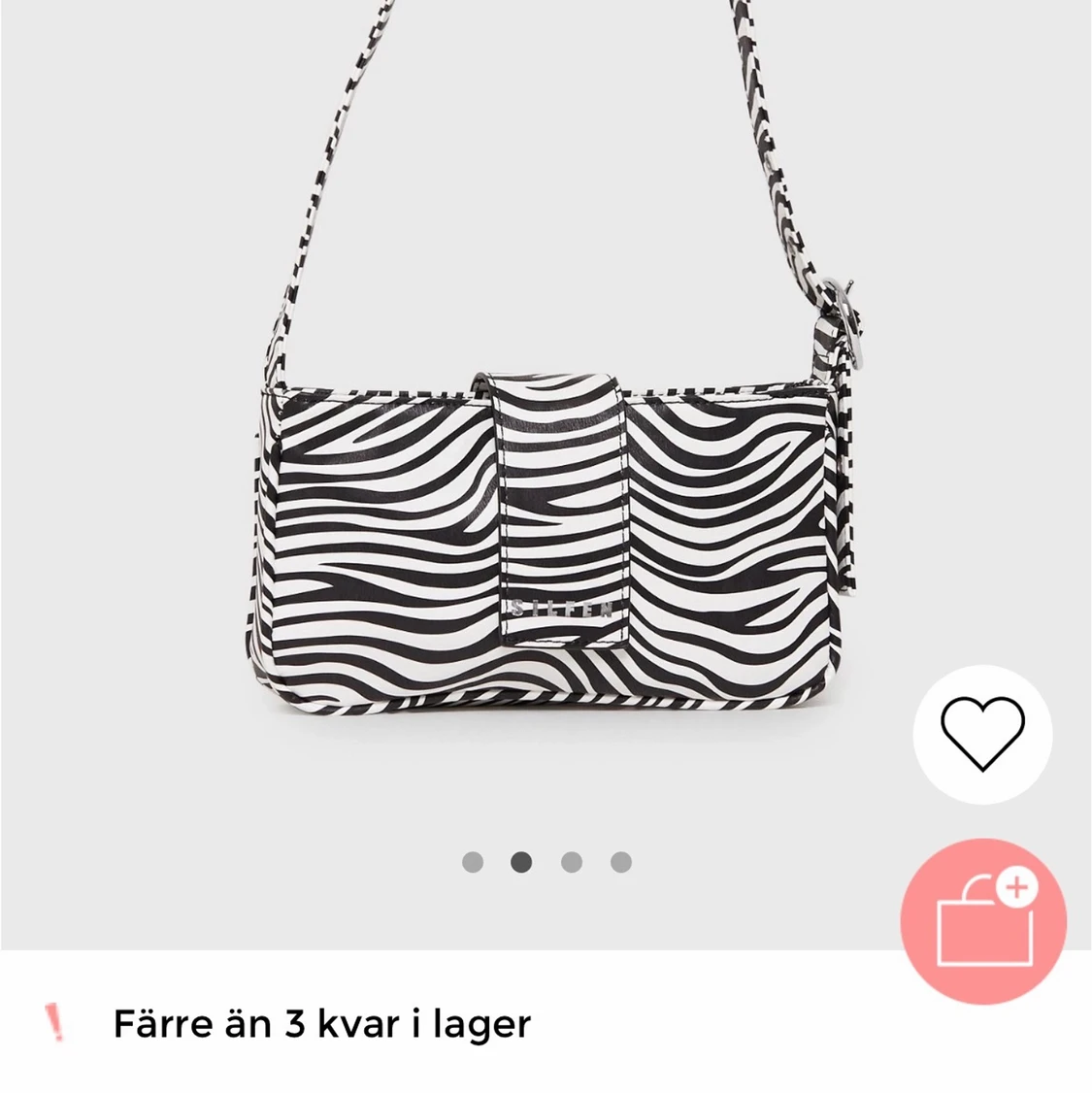This screenshot has width=1092, height=1093.
Task: Jump to the first product image dot
Action: [x=473, y=862]
